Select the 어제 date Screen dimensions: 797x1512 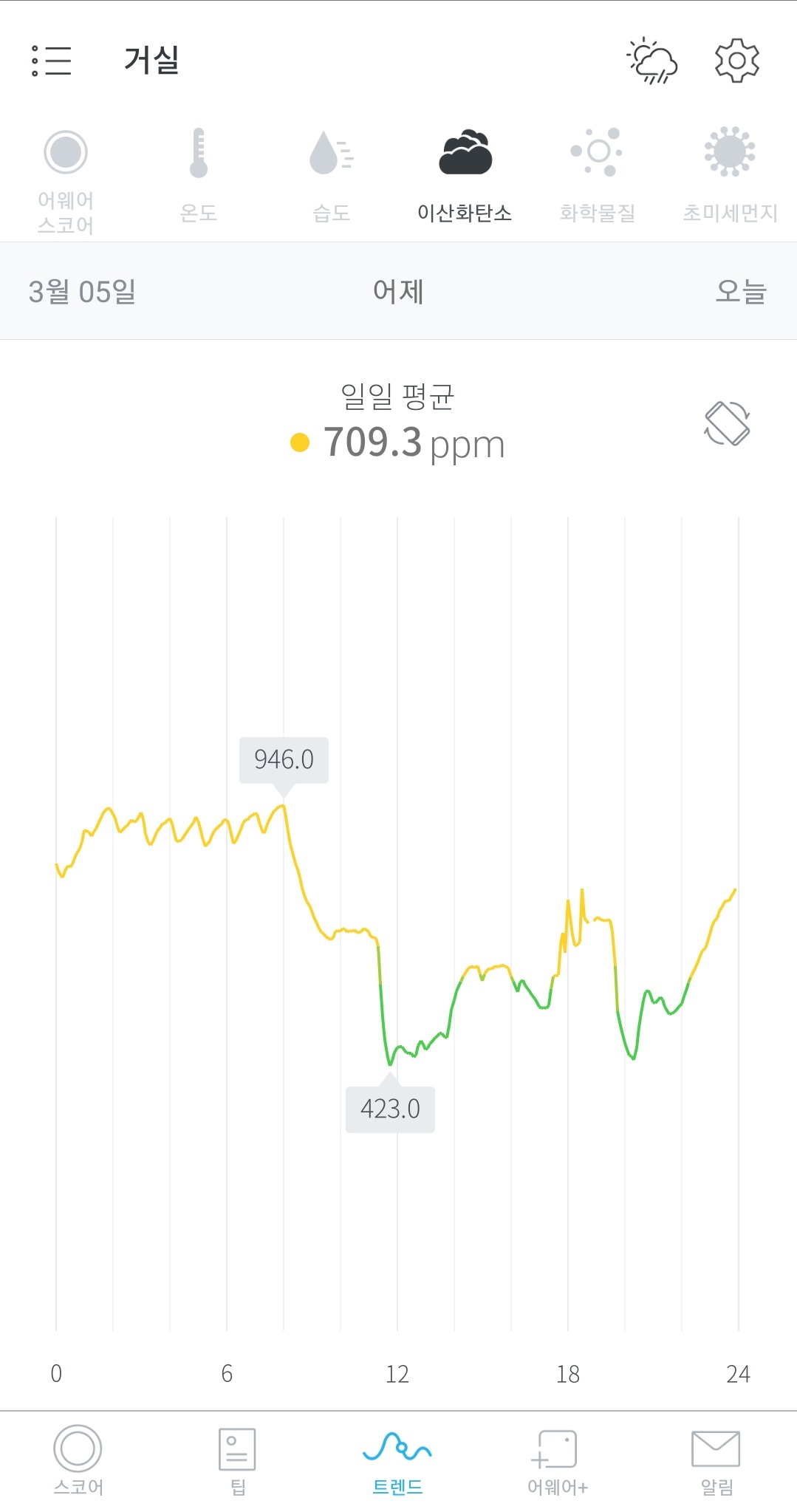click(x=398, y=291)
